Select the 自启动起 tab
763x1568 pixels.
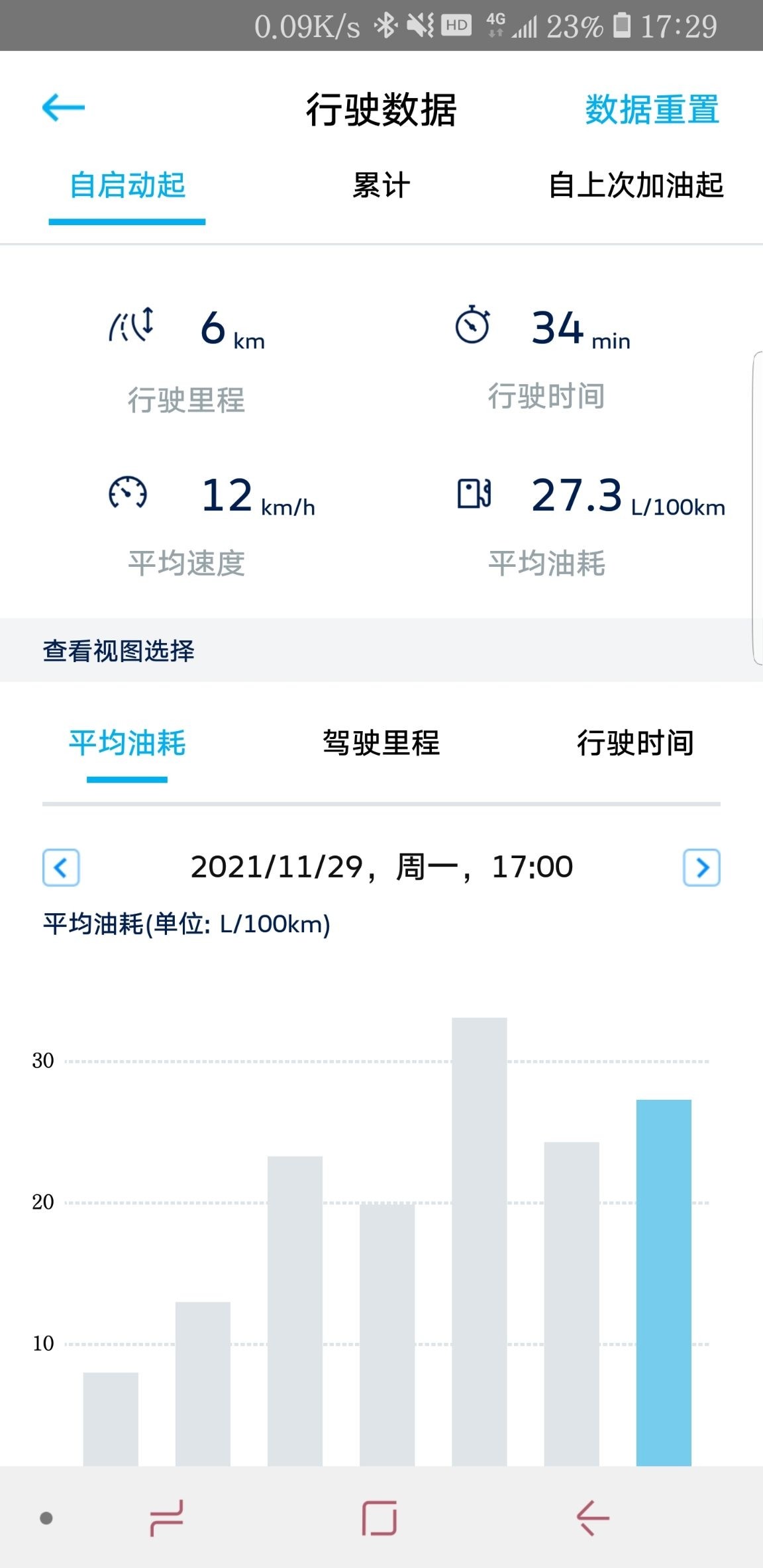coord(127,185)
